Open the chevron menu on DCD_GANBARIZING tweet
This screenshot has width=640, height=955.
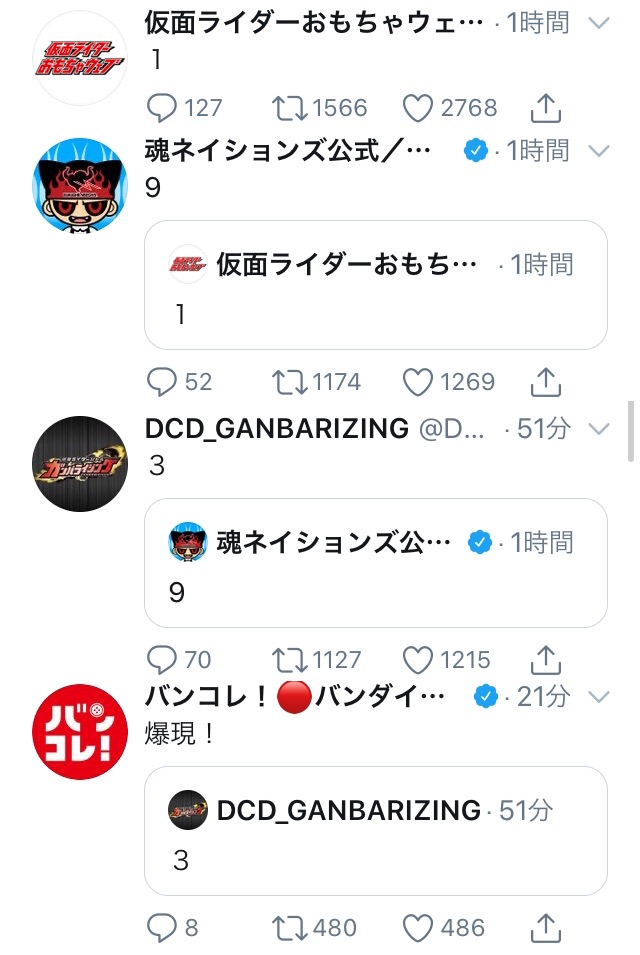pyautogui.click(x=599, y=429)
